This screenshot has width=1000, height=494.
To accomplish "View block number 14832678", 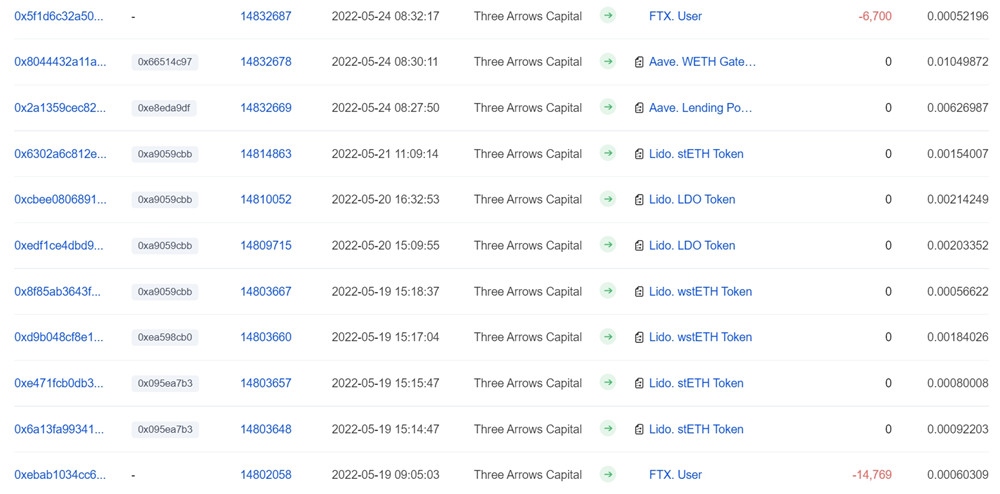I will 266,62.
